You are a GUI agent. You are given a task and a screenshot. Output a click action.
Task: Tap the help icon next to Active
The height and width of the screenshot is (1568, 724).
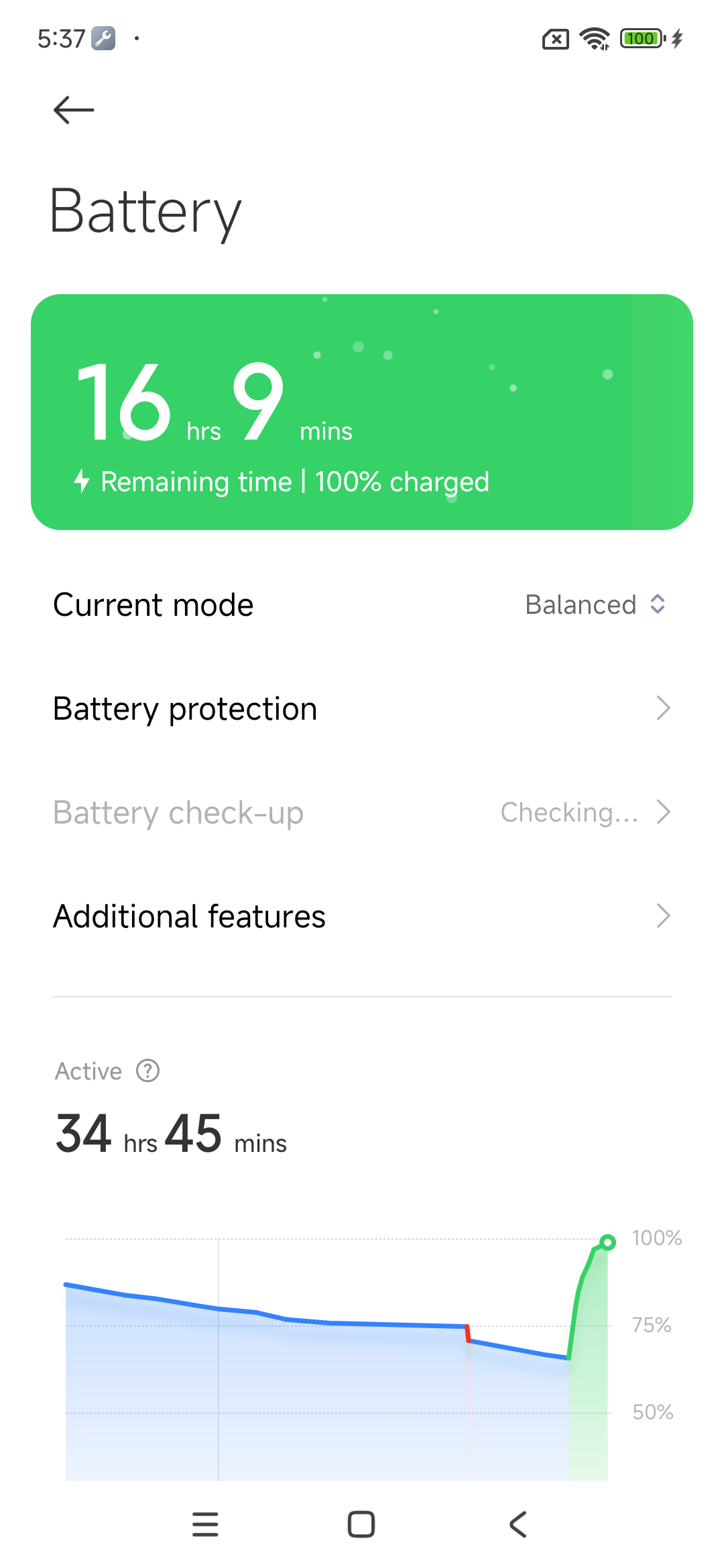click(x=147, y=1071)
